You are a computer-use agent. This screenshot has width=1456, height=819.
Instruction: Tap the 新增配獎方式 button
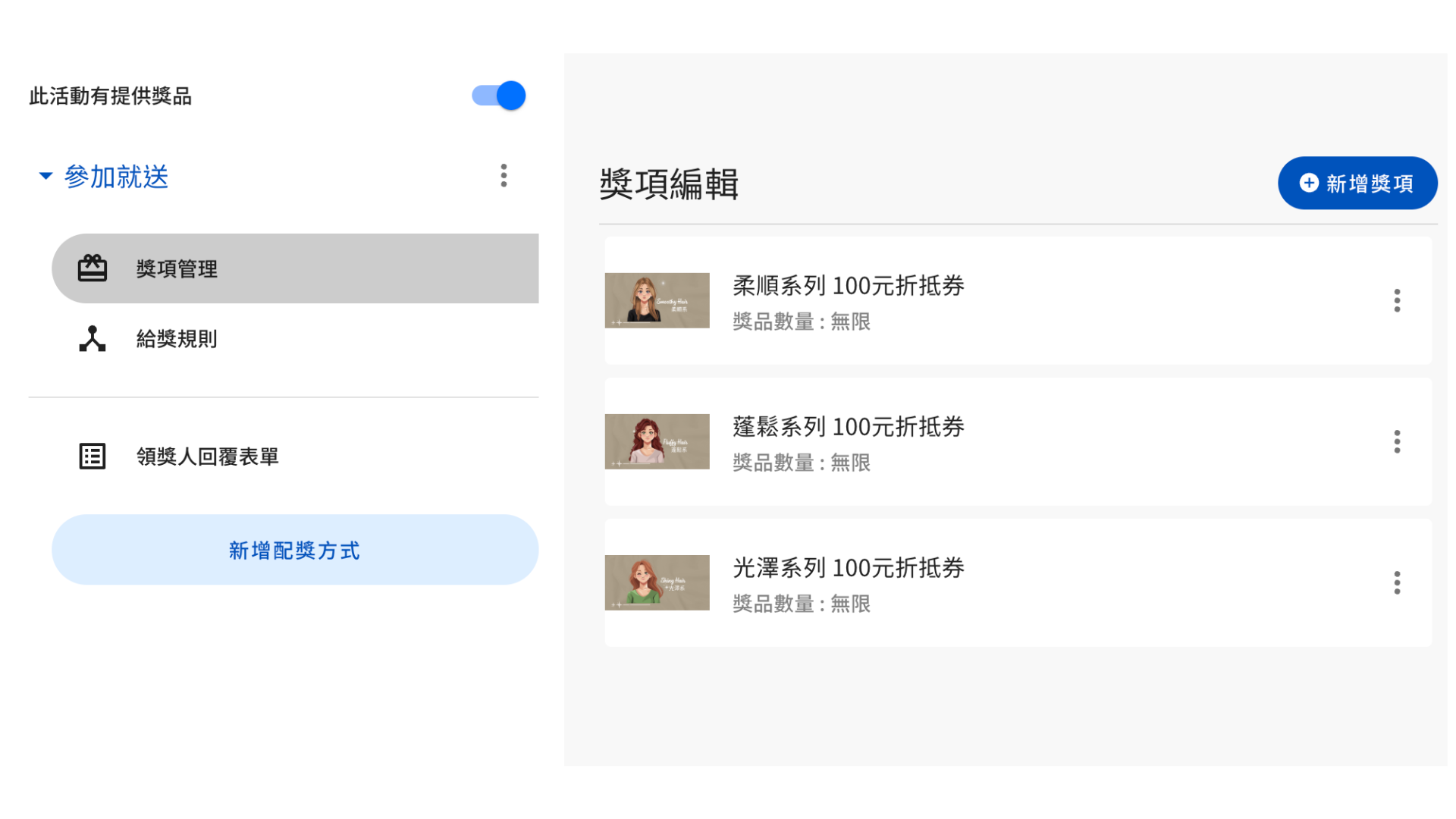(x=295, y=550)
